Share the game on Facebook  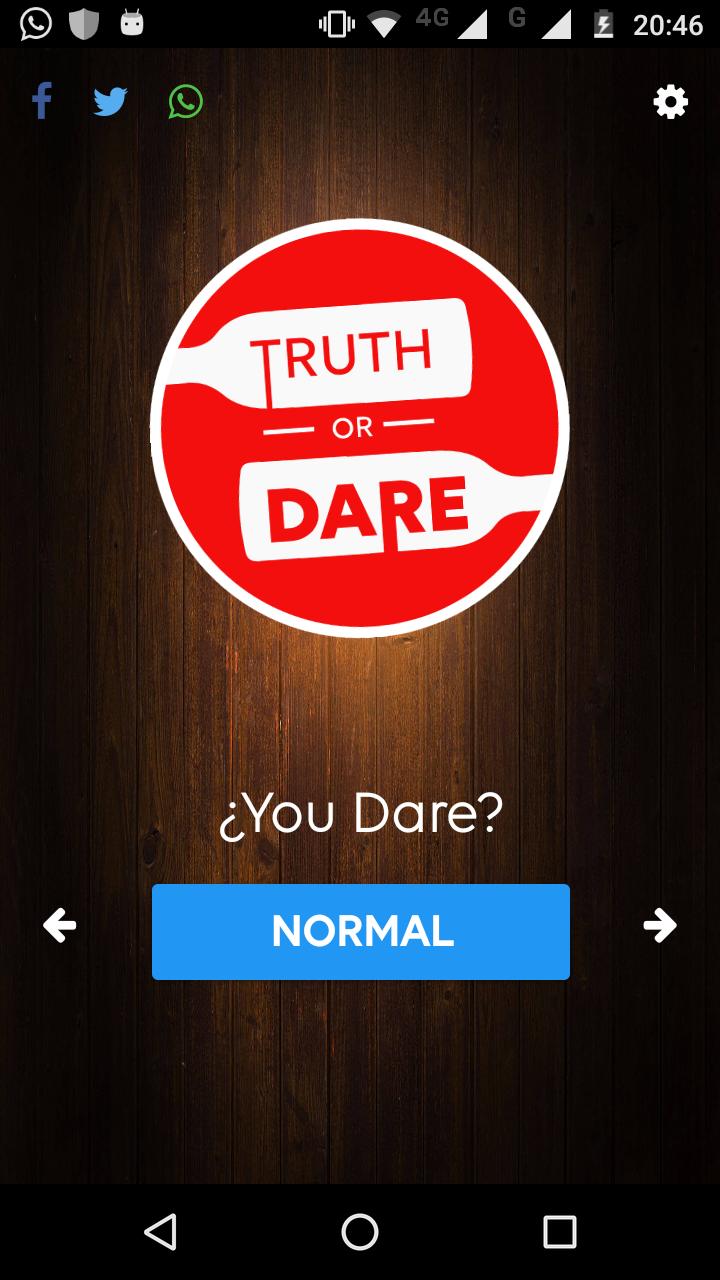point(41,101)
